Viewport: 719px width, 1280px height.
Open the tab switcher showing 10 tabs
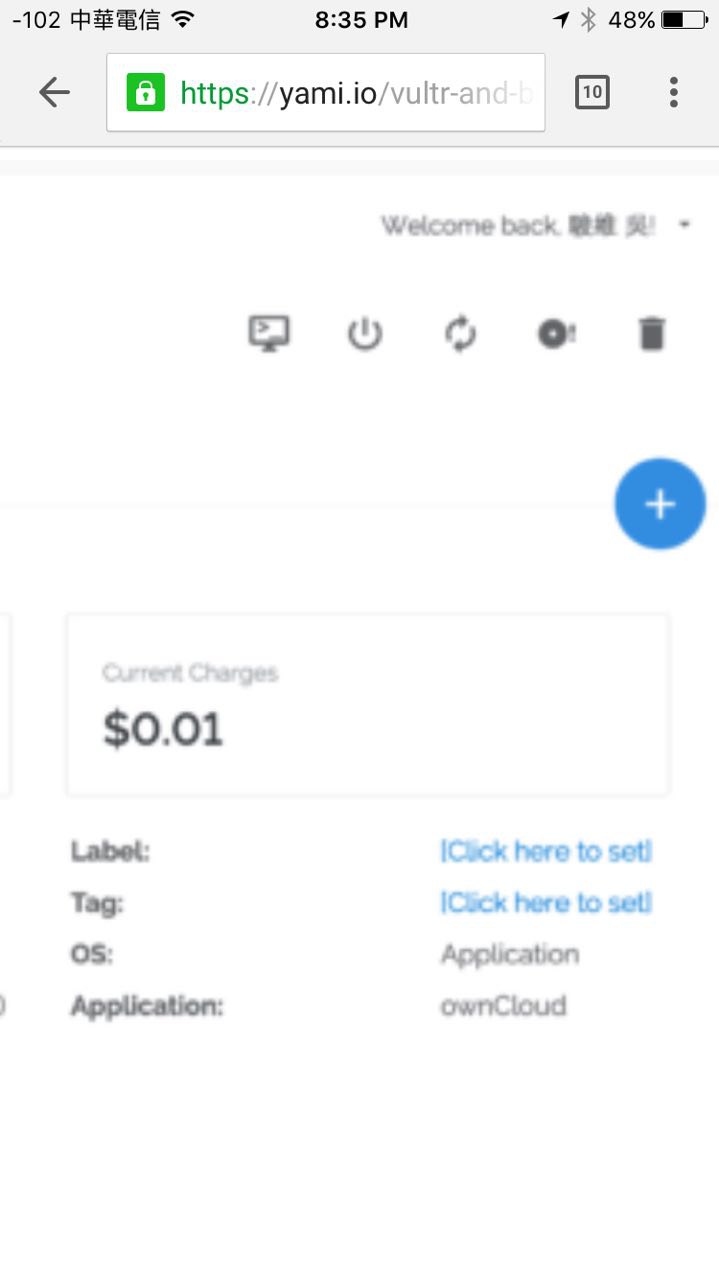click(592, 93)
